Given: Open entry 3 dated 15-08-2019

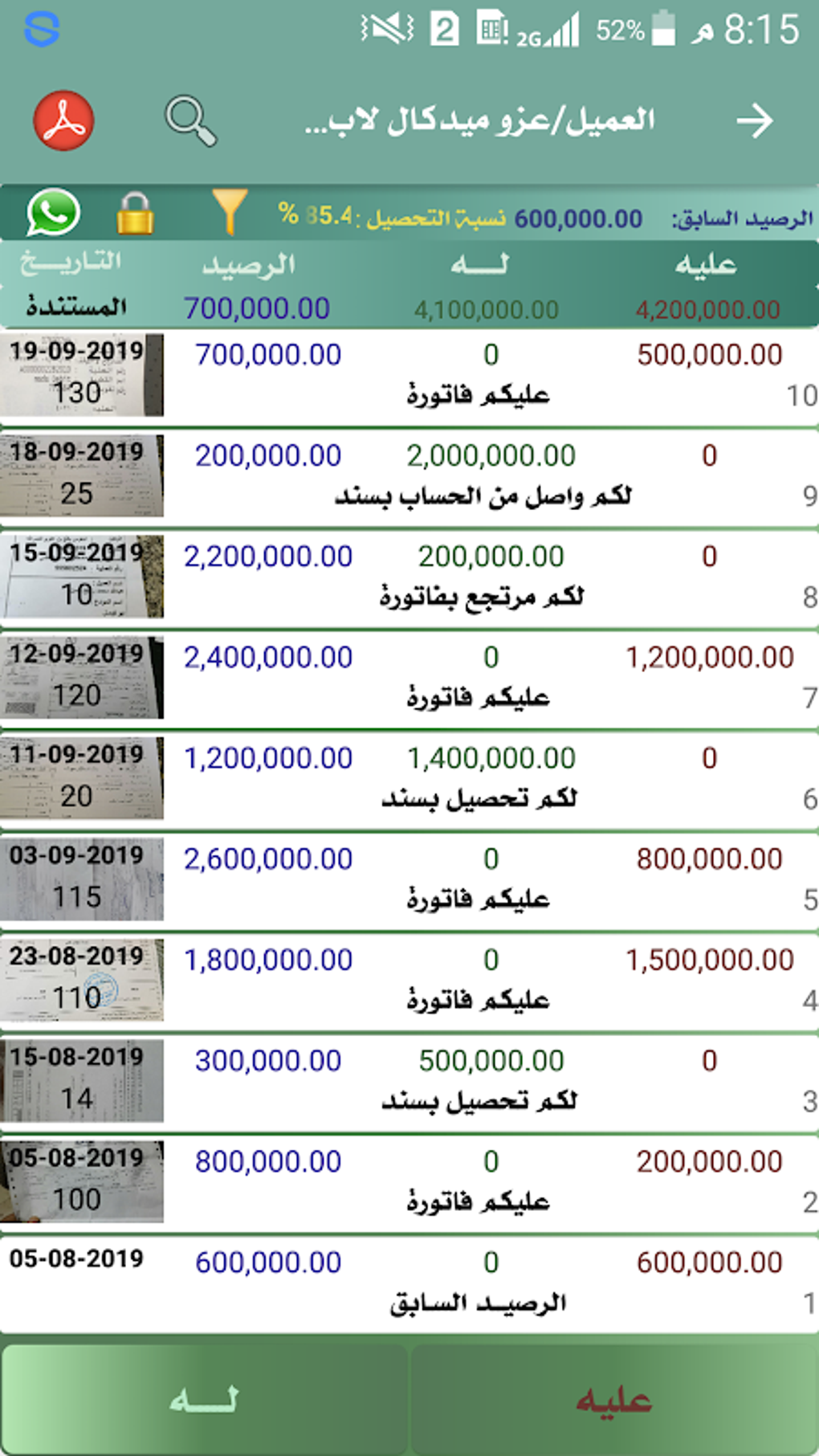Looking at the screenshot, I should pos(482,1081).
